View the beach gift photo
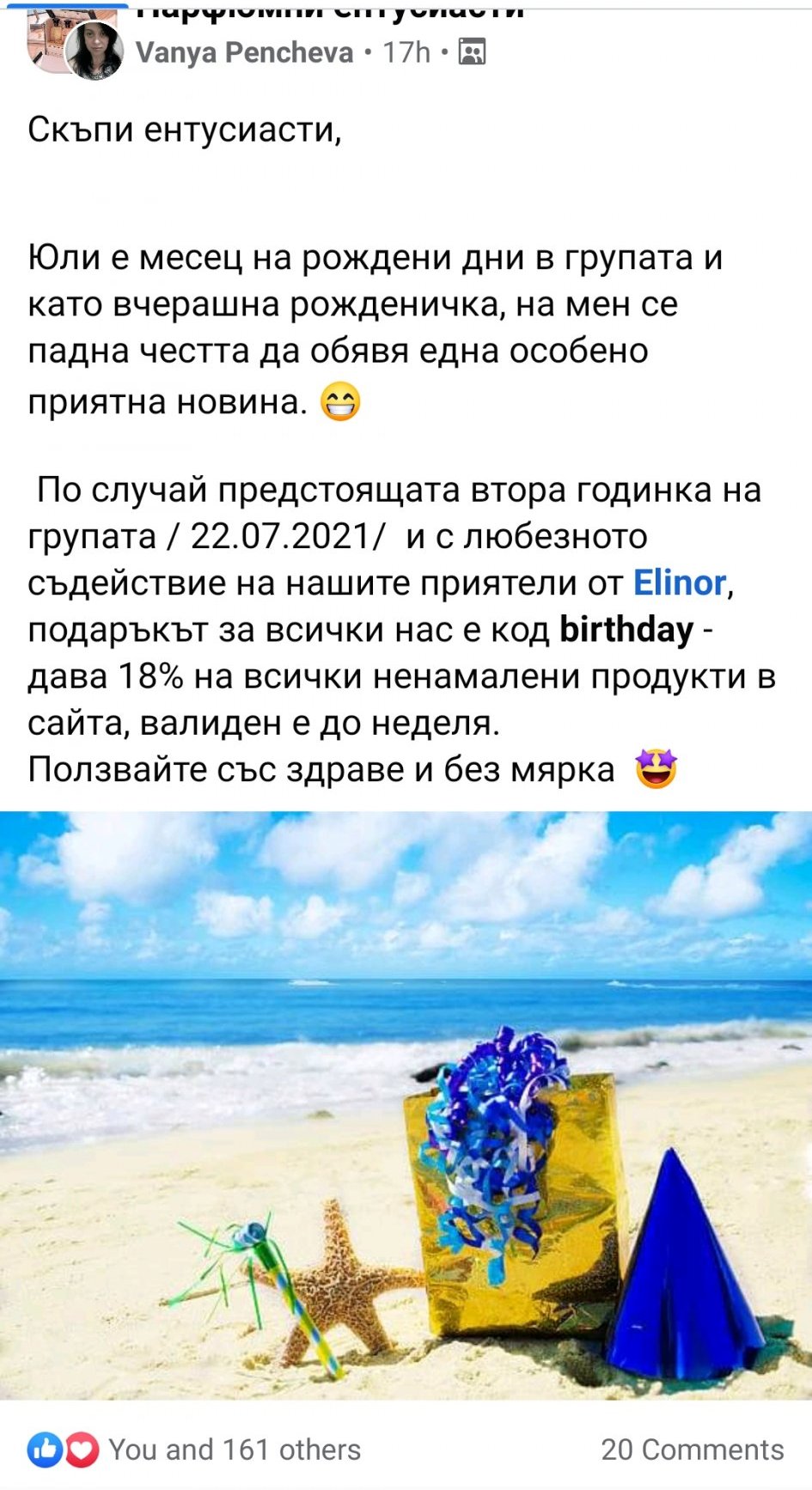The width and height of the screenshot is (812, 1490). pyautogui.click(x=406, y=1104)
